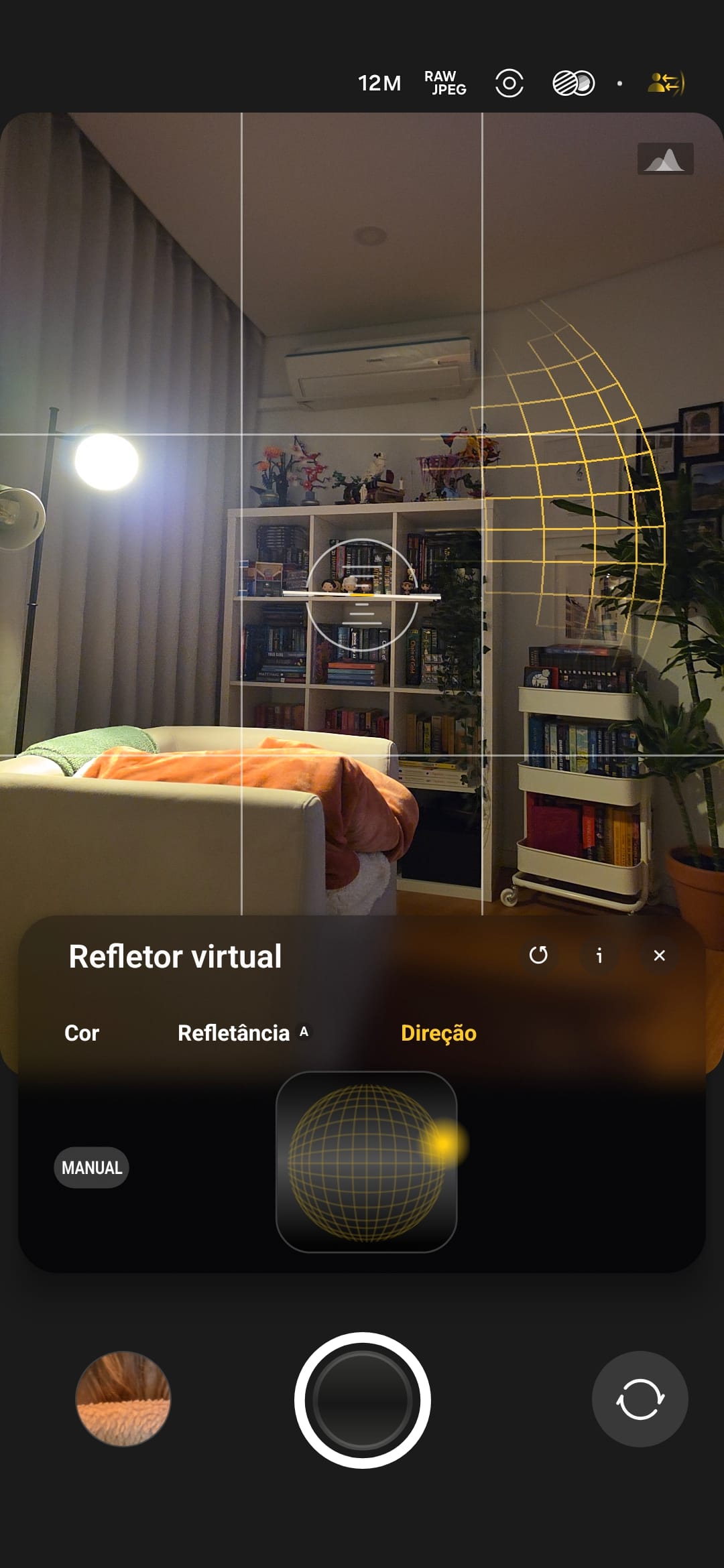Open the last photo thumbnail
The image size is (724, 1568).
(123, 1398)
